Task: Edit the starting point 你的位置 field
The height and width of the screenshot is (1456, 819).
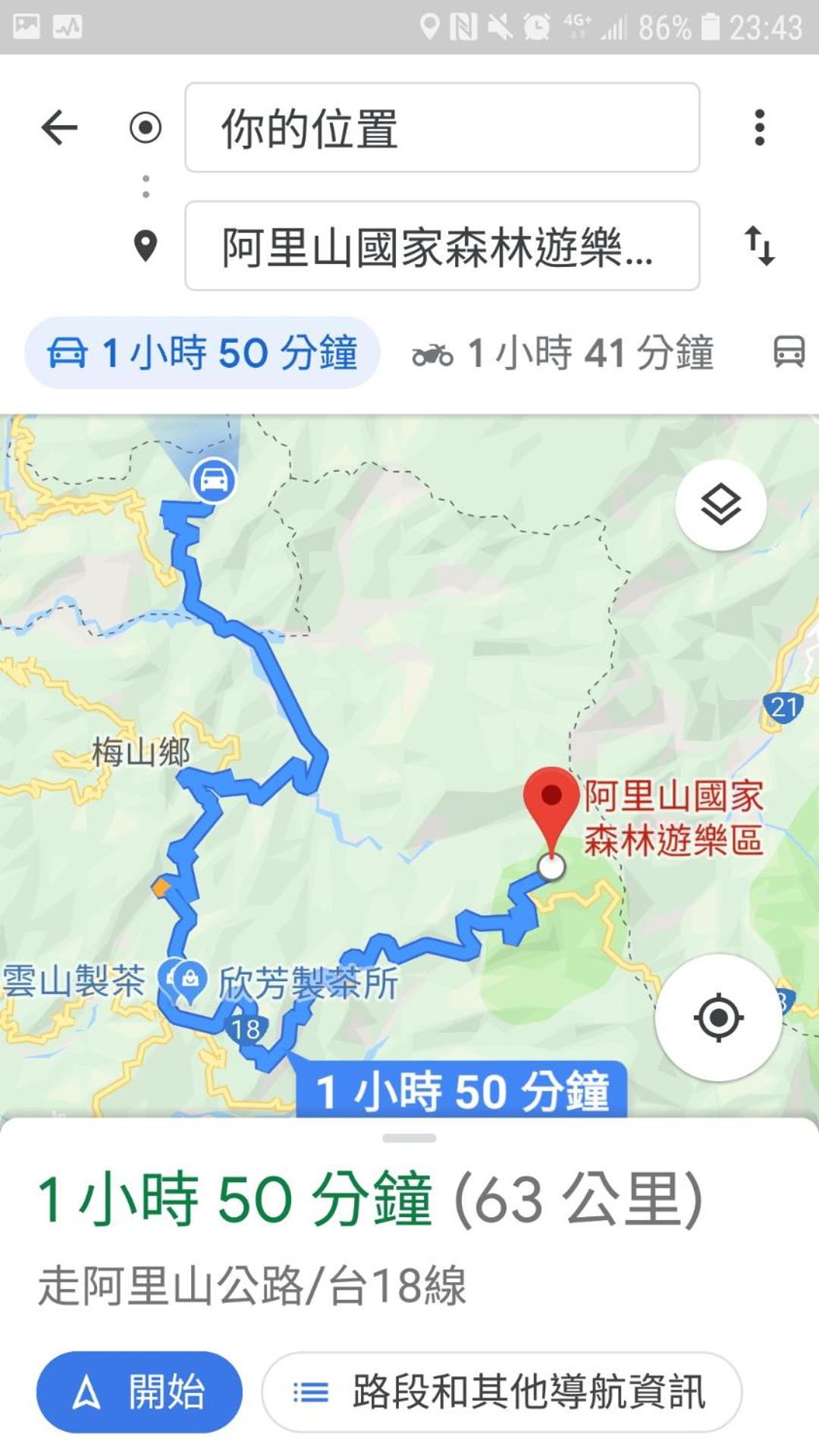Action: 441,127
